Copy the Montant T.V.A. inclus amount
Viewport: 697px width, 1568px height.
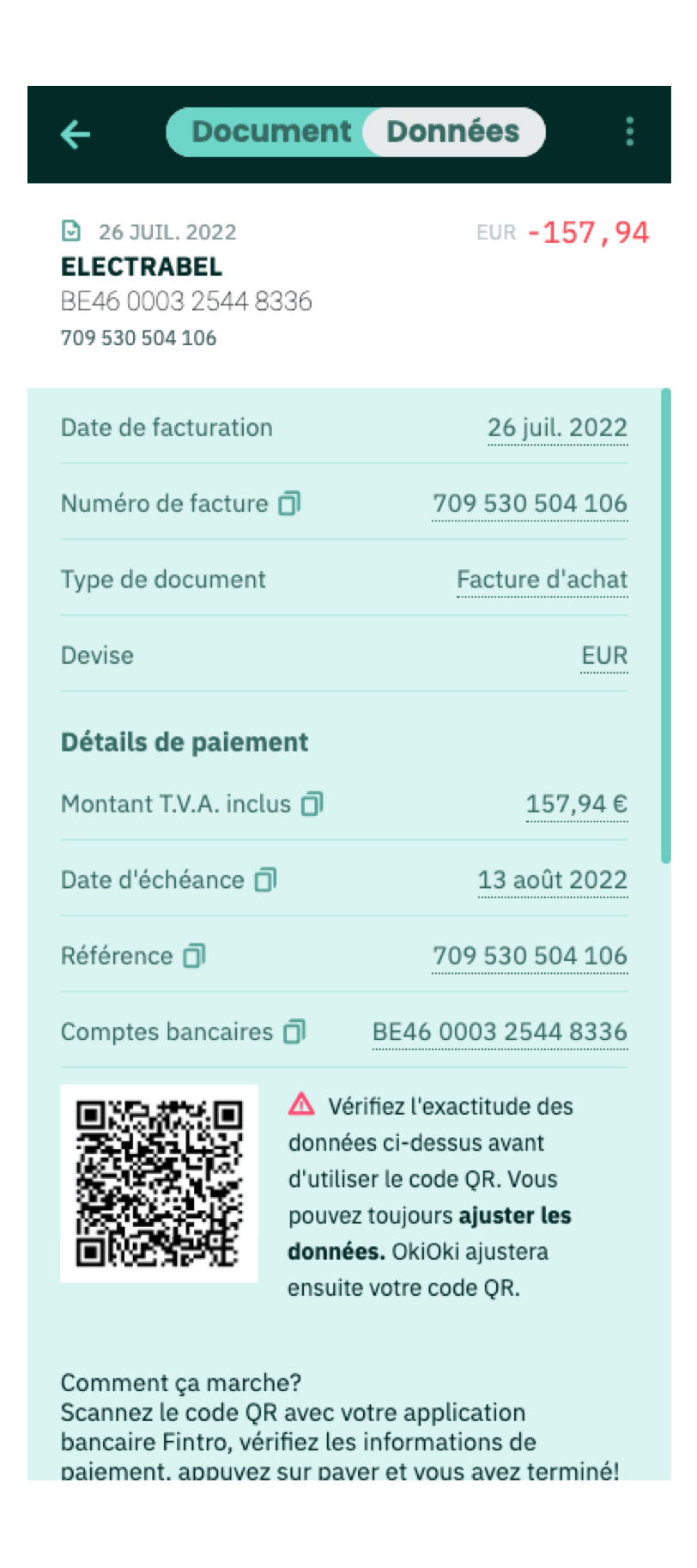(312, 804)
